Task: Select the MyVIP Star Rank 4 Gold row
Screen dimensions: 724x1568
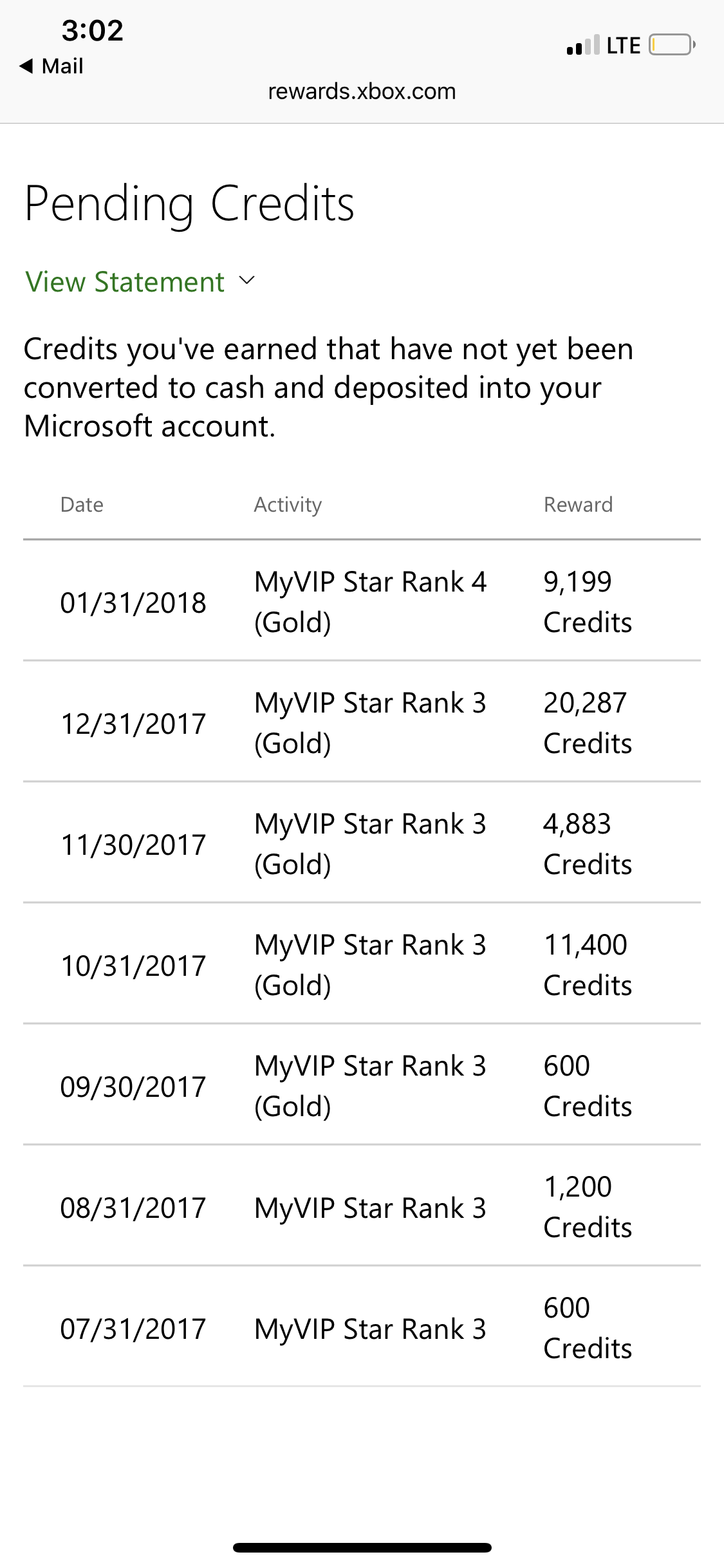Action: 362,601
